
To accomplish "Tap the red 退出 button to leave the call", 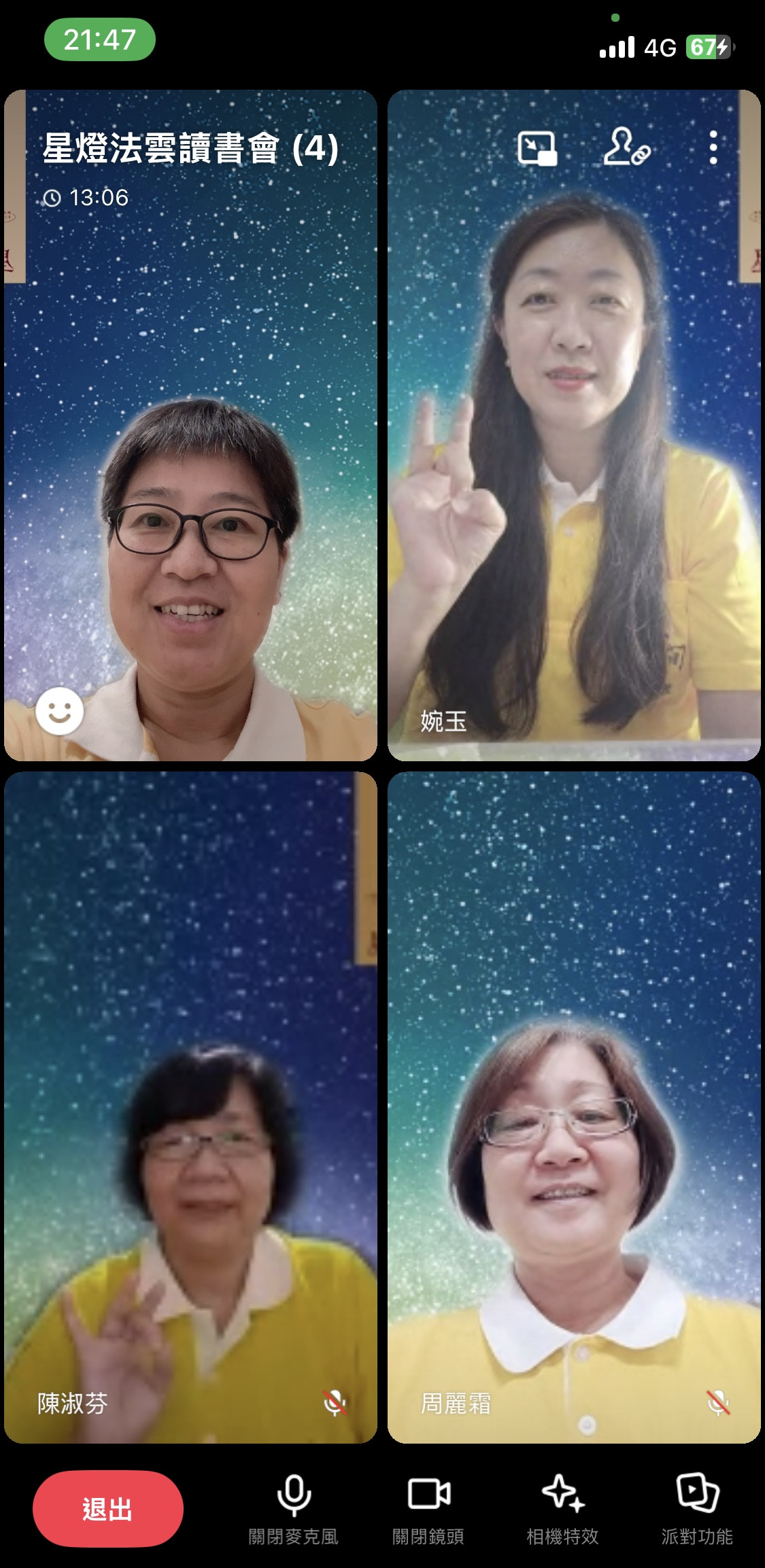I will coord(107,1509).
